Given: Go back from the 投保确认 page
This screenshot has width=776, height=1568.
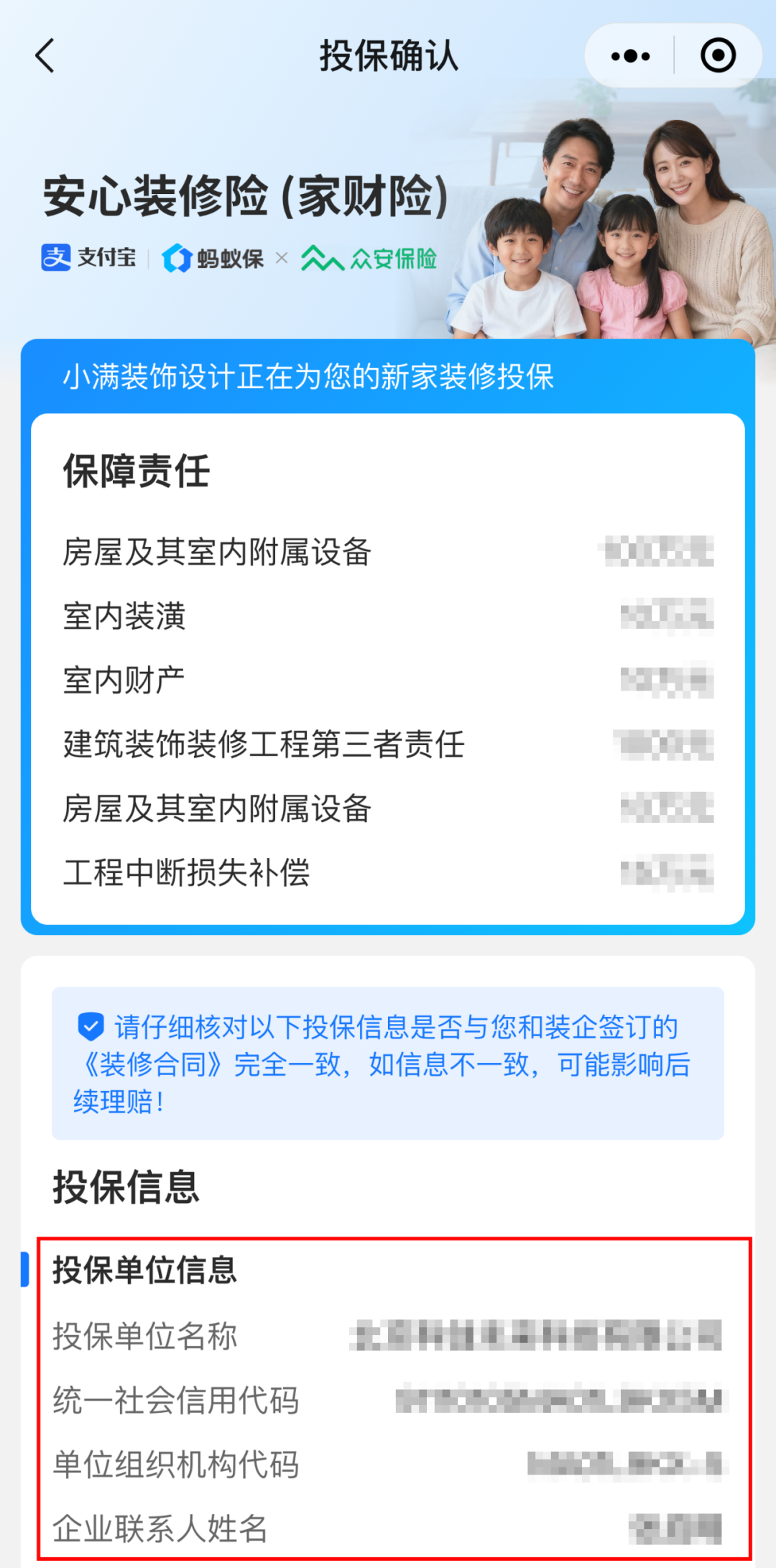Looking at the screenshot, I should [45, 56].
